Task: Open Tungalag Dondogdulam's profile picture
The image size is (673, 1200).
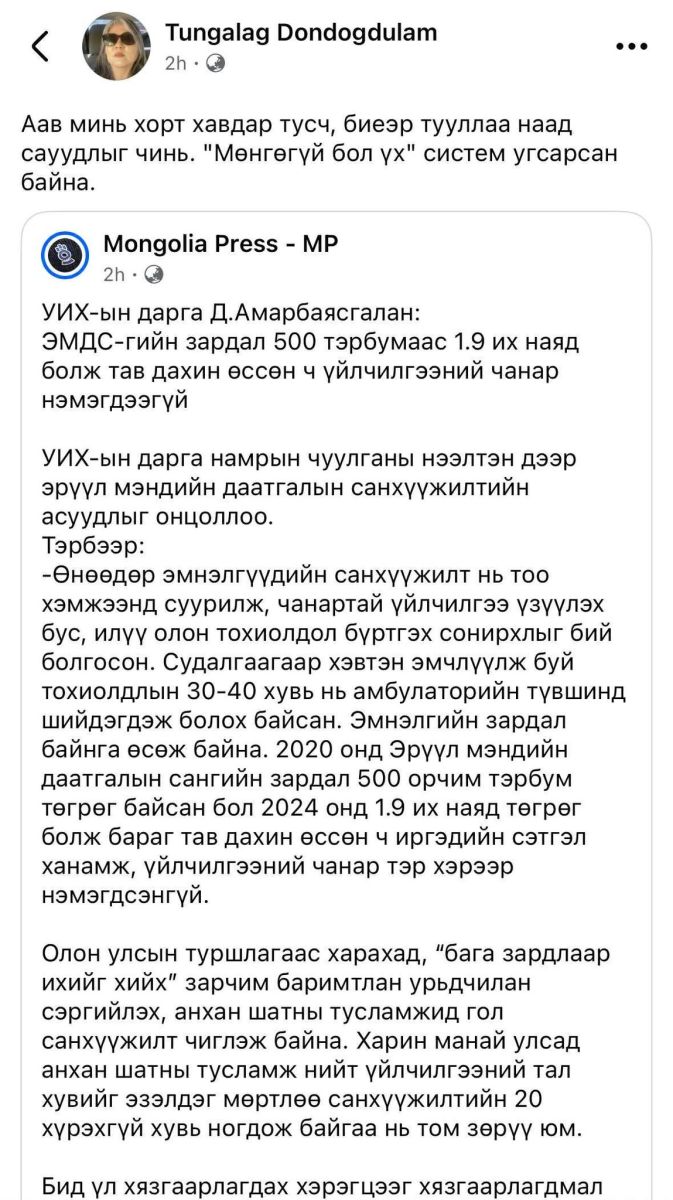Action: pyautogui.click(x=118, y=46)
